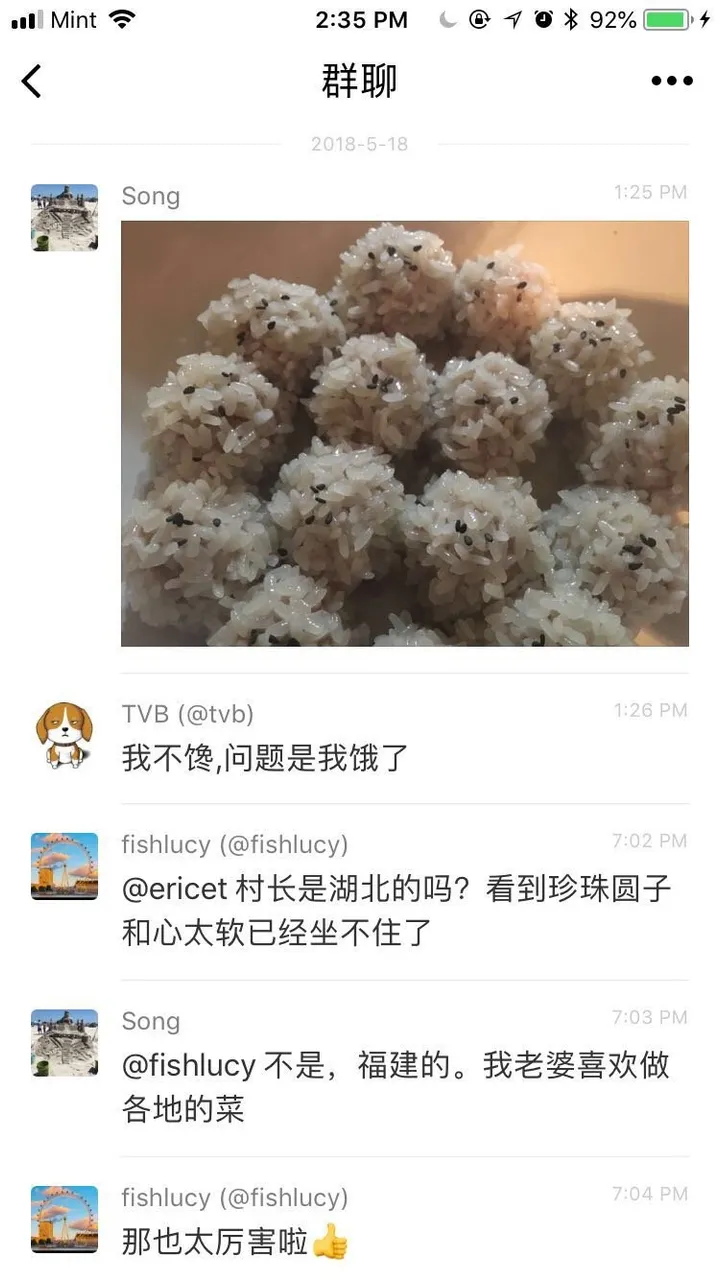Go back from the 群聊 chat
Screen dimensions: 720x1280
pos(32,81)
